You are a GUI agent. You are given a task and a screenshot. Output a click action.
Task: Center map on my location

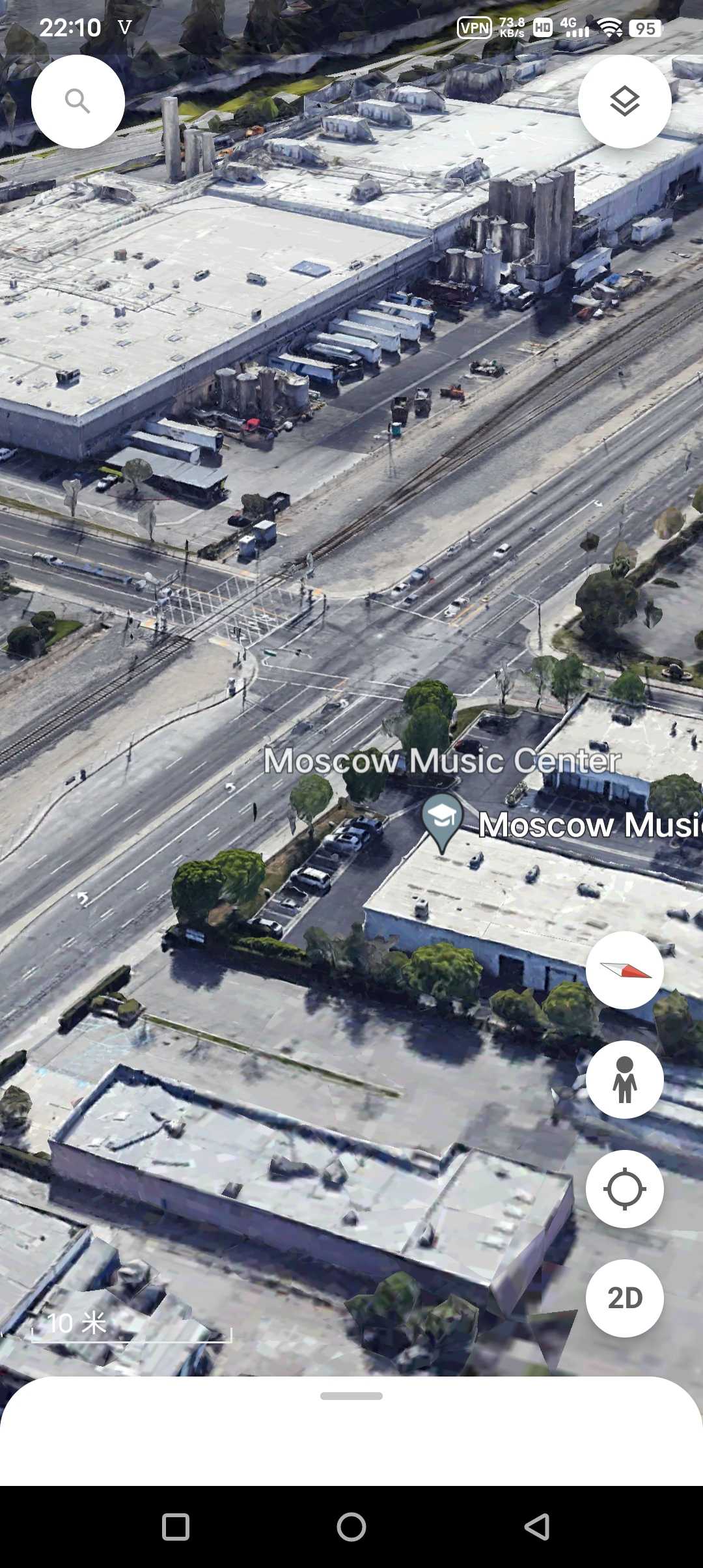tap(624, 1189)
